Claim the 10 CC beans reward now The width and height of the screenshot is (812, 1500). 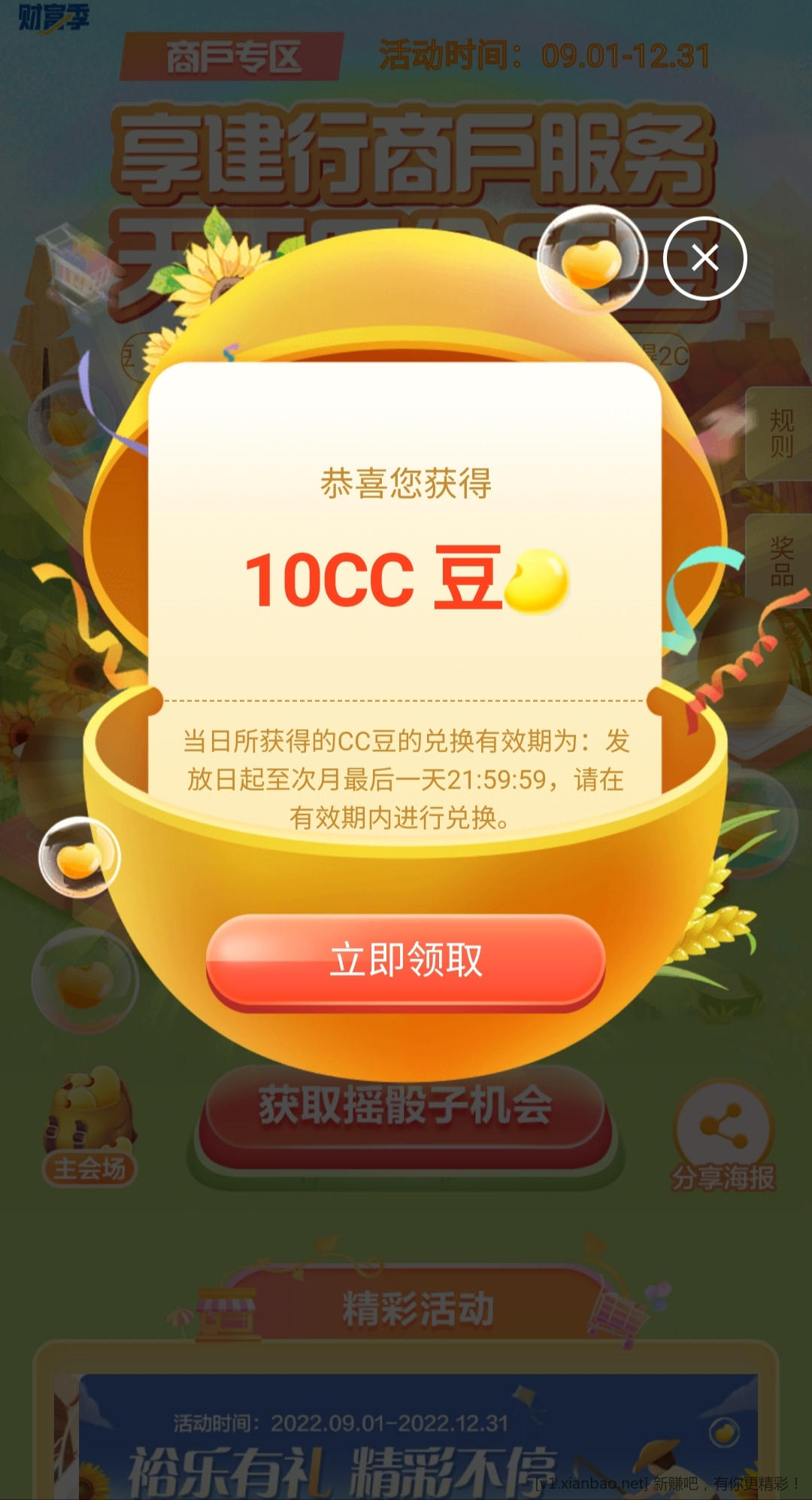click(406, 961)
